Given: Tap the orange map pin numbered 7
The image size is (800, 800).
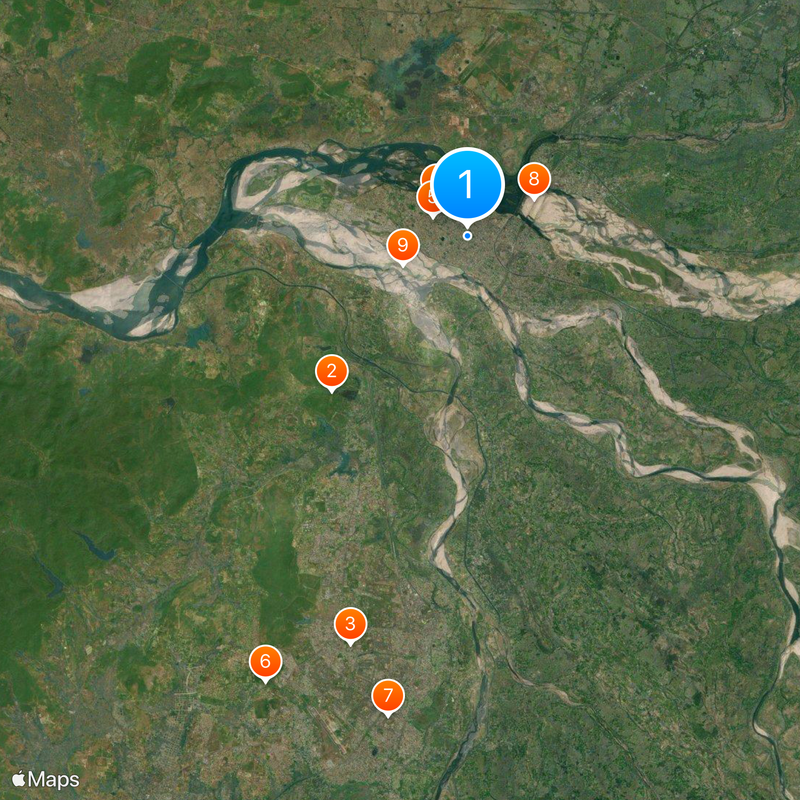Looking at the screenshot, I should pyautogui.click(x=388, y=695).
